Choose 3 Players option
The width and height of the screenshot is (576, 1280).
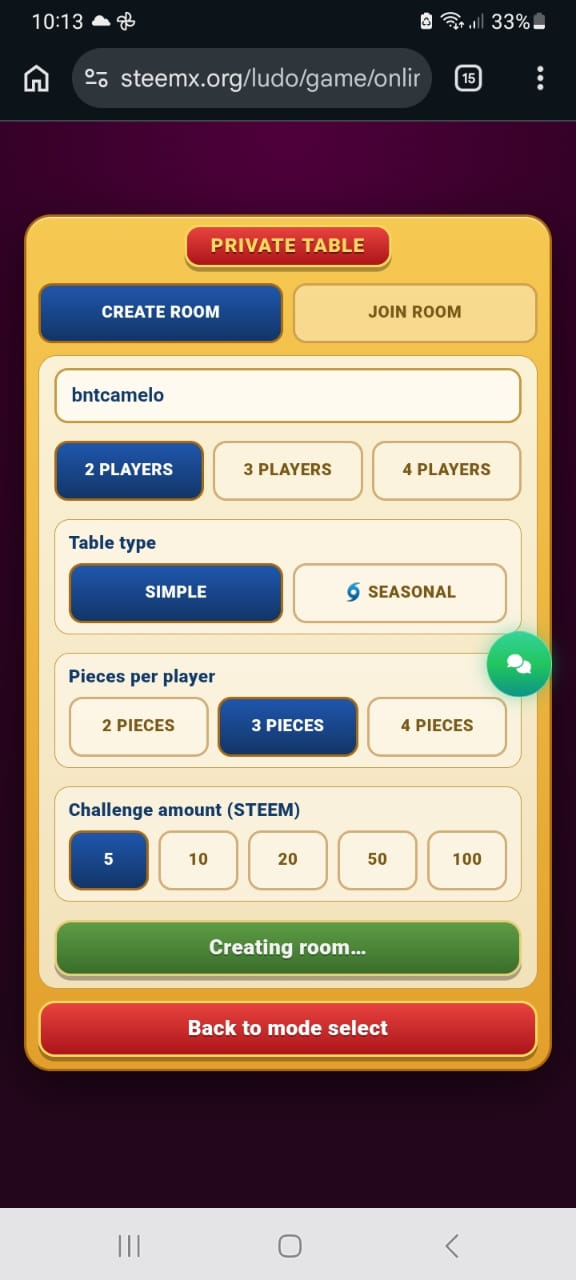point(288,470)
